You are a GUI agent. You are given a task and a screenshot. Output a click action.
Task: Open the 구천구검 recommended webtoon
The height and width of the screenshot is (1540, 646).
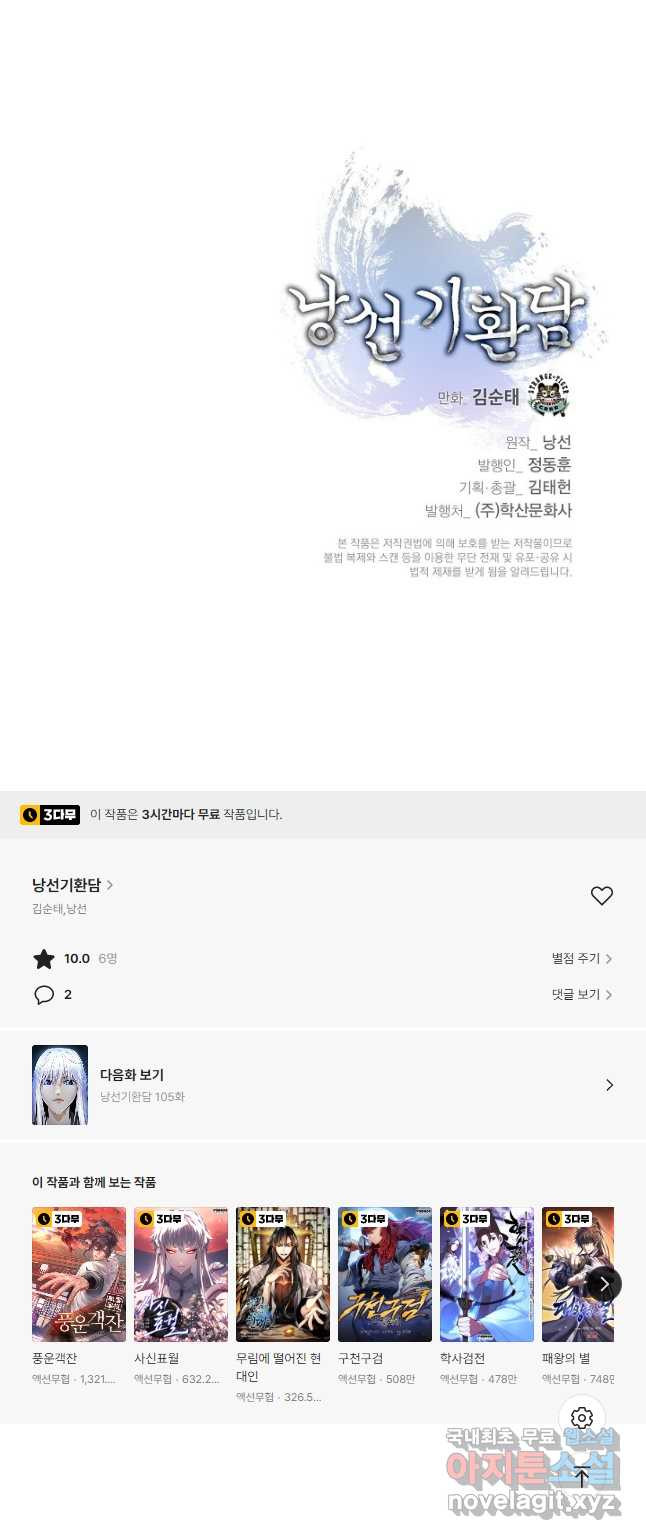[x=385, y=1274]
